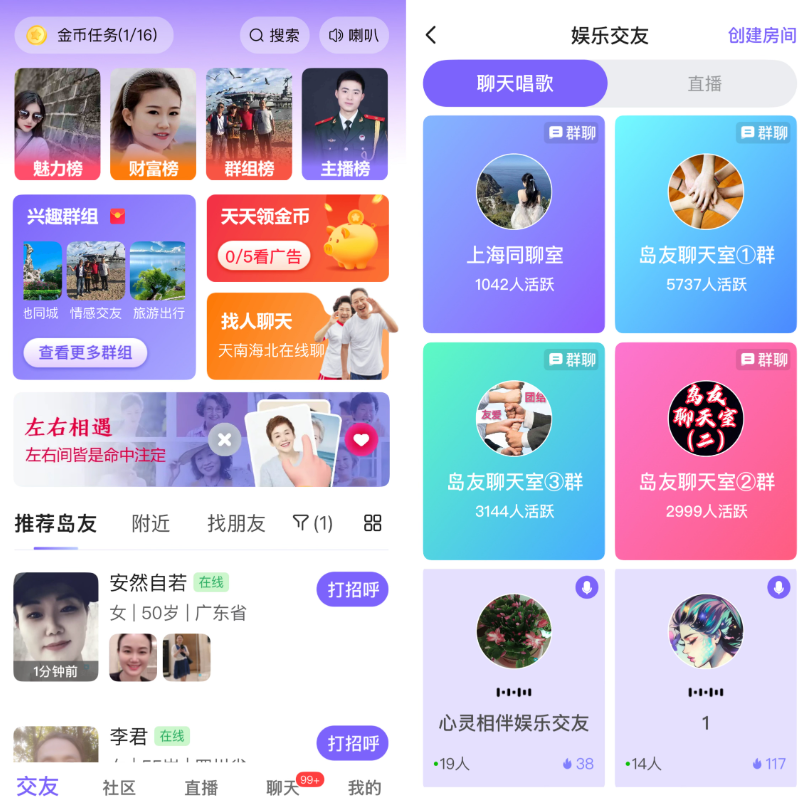
Task: Open 搜索 search
Action: coord(274,35)
